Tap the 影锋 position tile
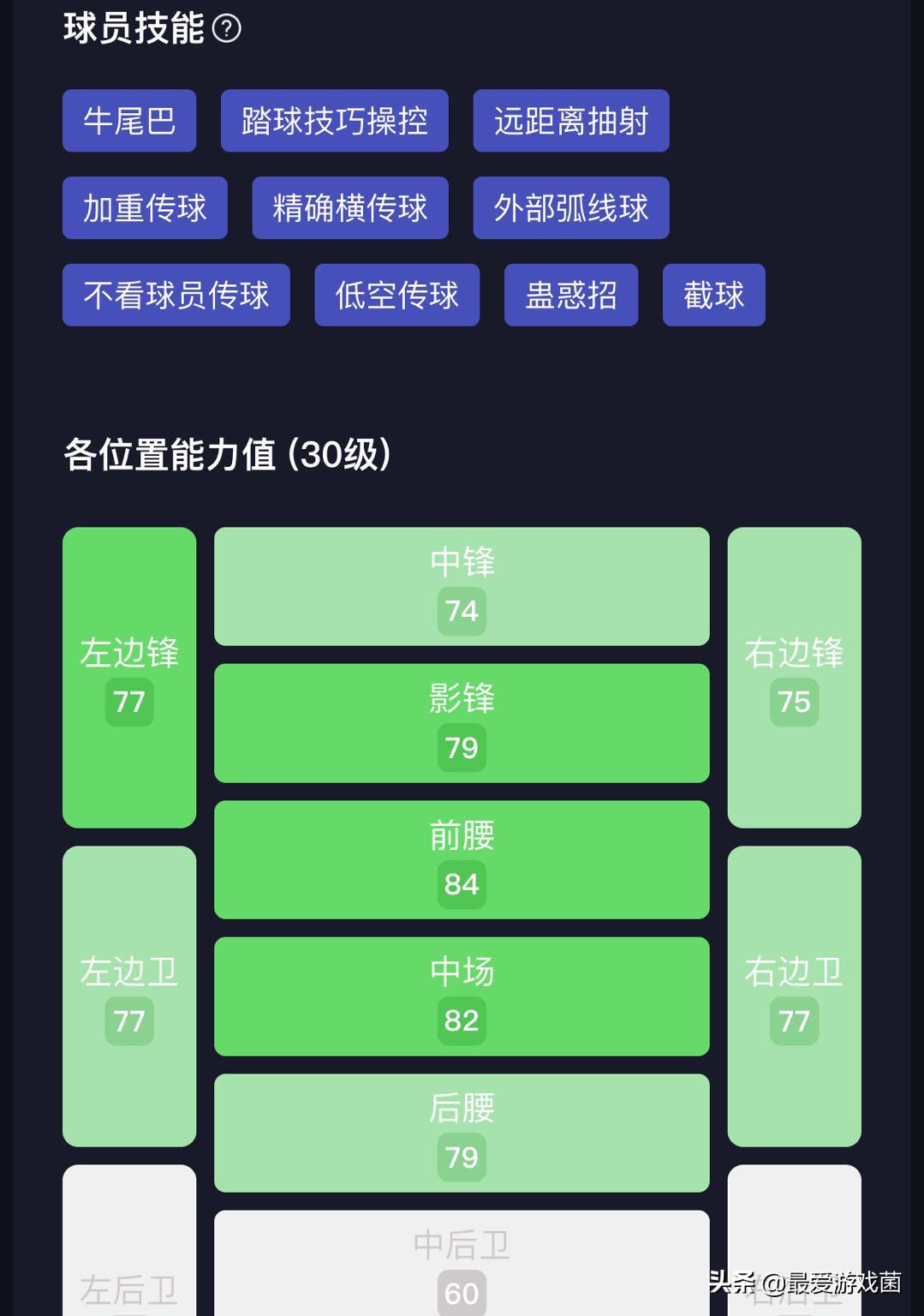 (x=462, y=723)
